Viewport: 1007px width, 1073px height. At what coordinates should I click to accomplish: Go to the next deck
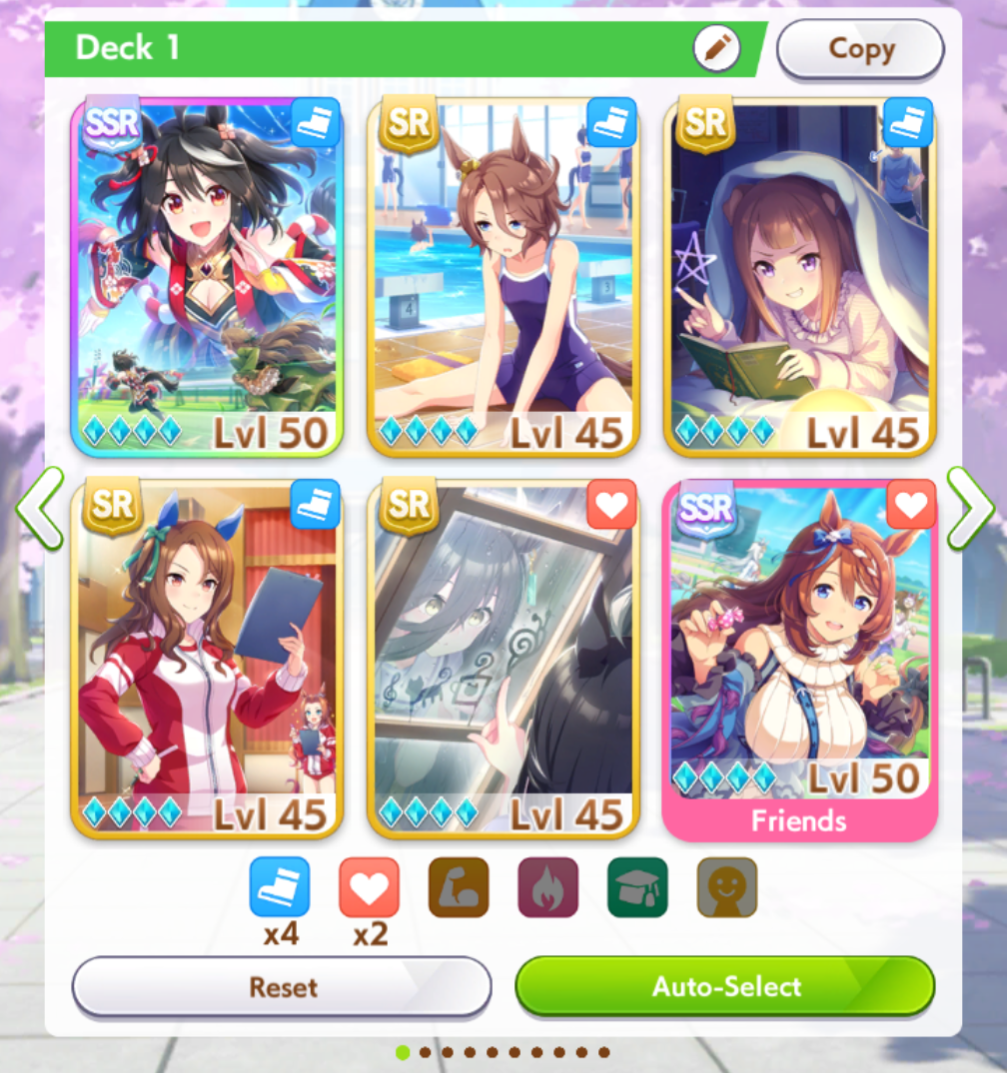(x=969, y=508)
